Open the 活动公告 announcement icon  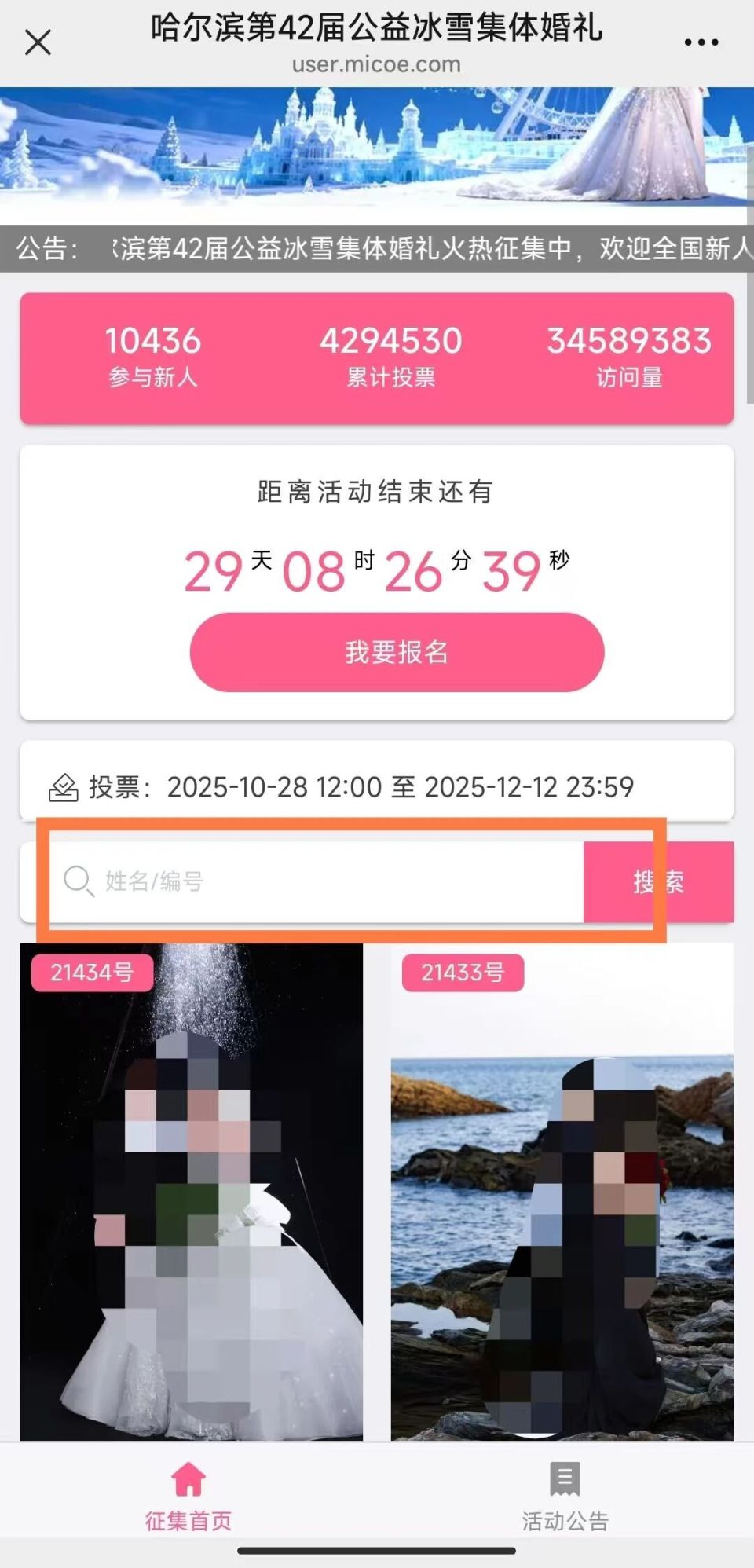(562, 1480)
